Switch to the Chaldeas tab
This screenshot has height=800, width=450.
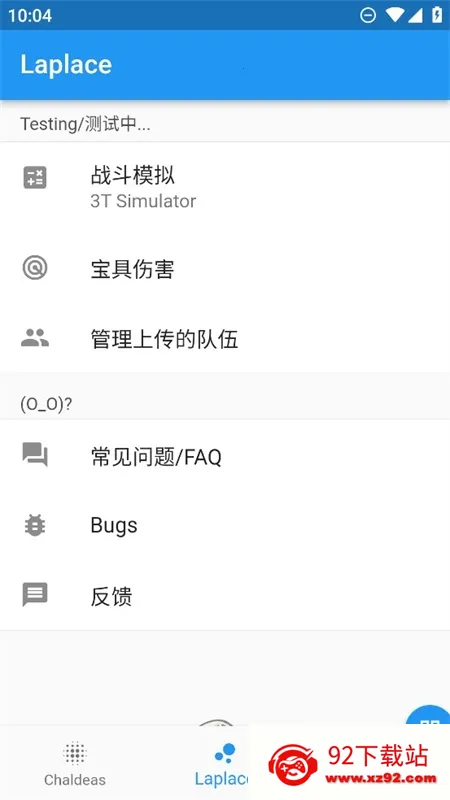(x=75, y=763)
